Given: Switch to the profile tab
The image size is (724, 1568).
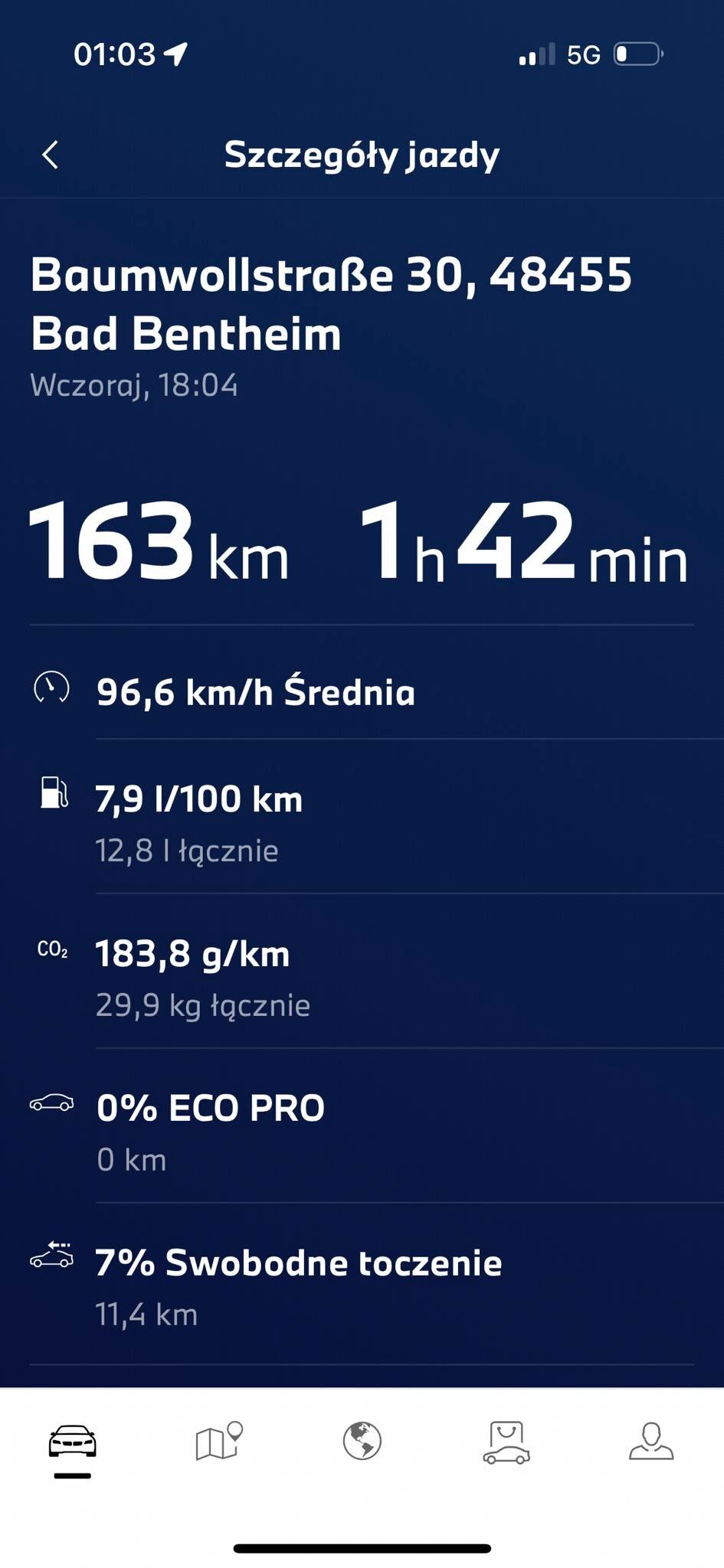Looking at the screenshot, I should [651, 1441].
